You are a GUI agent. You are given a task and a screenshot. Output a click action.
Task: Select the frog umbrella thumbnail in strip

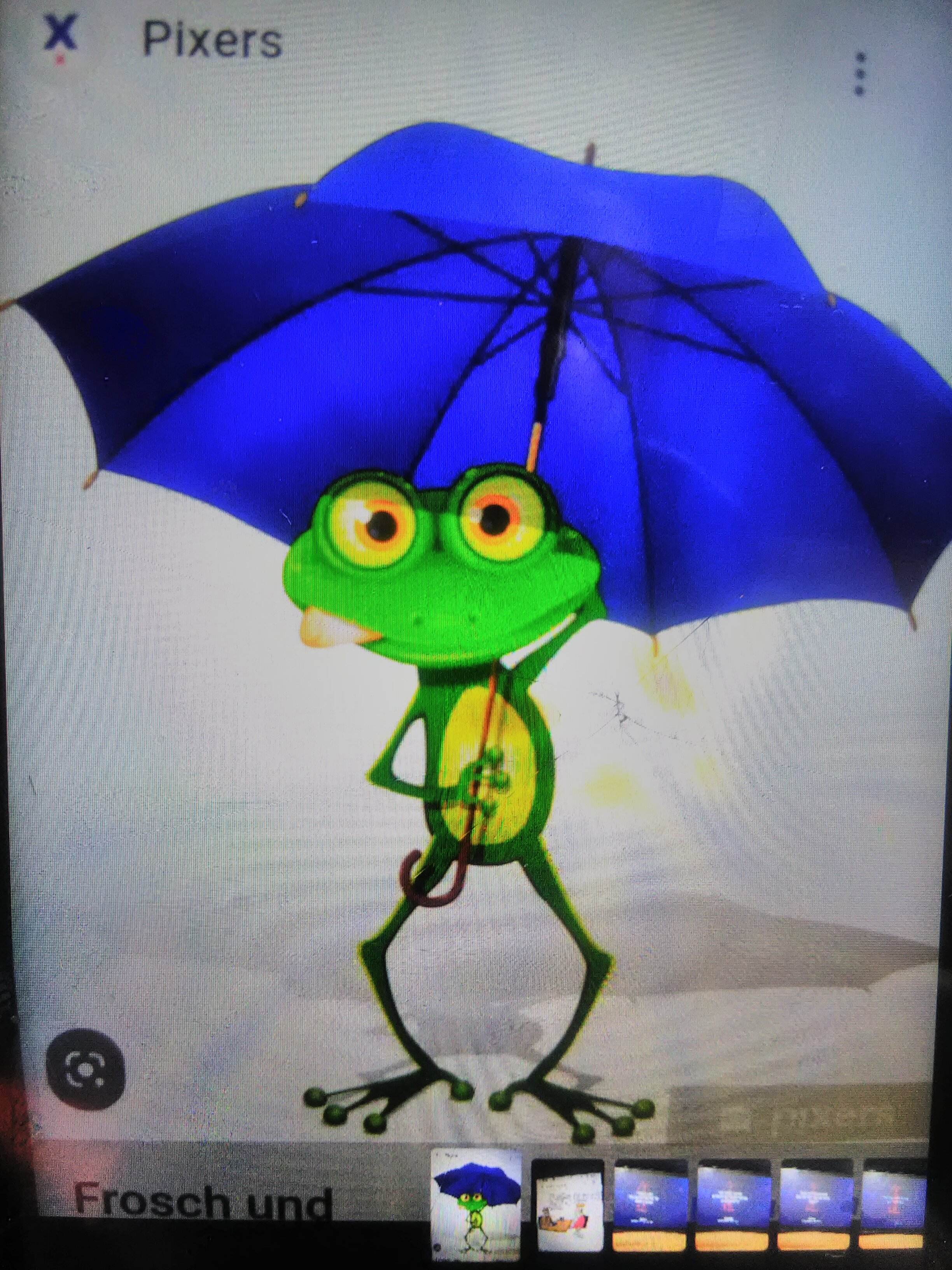[x=476, y=1203]
